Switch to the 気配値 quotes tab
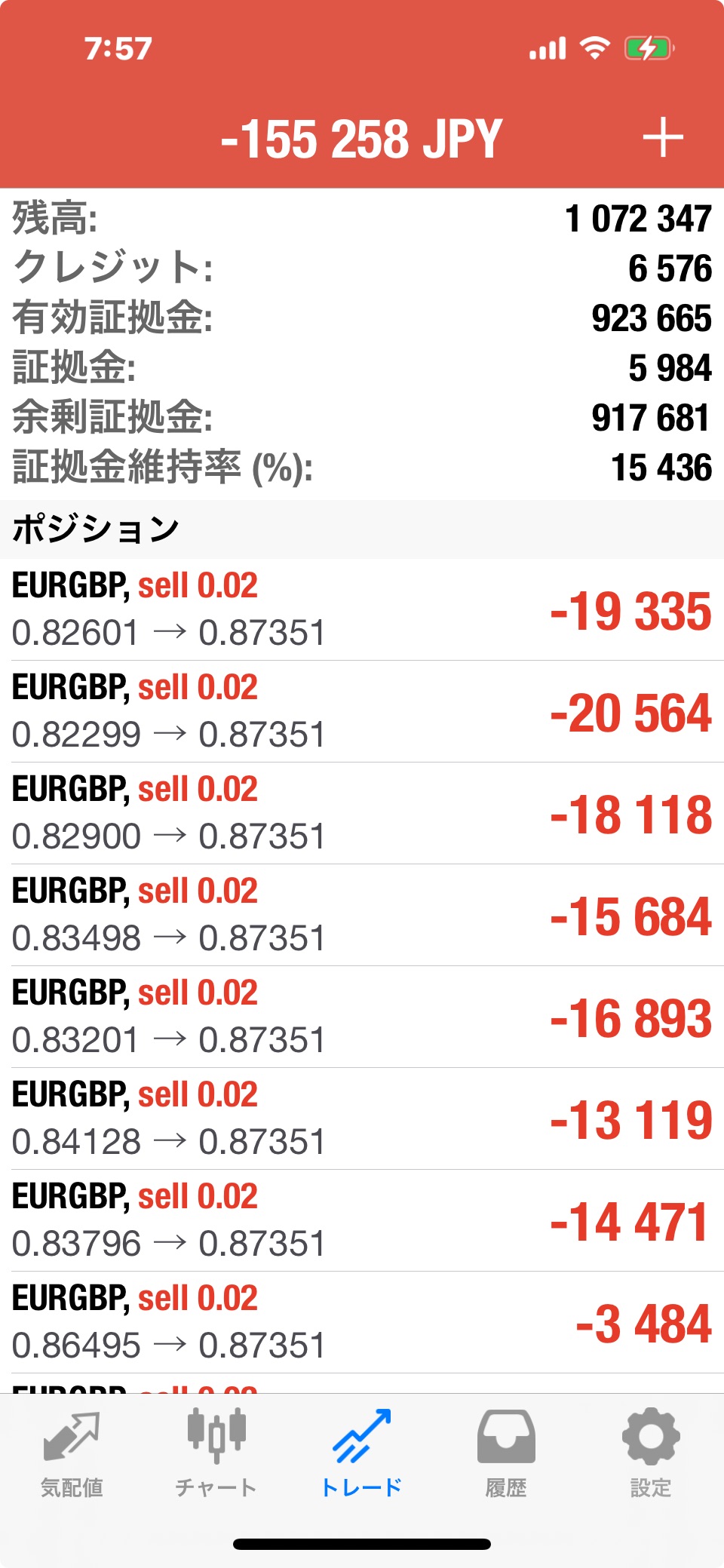724x1568 pixels. click(72, 1453)
